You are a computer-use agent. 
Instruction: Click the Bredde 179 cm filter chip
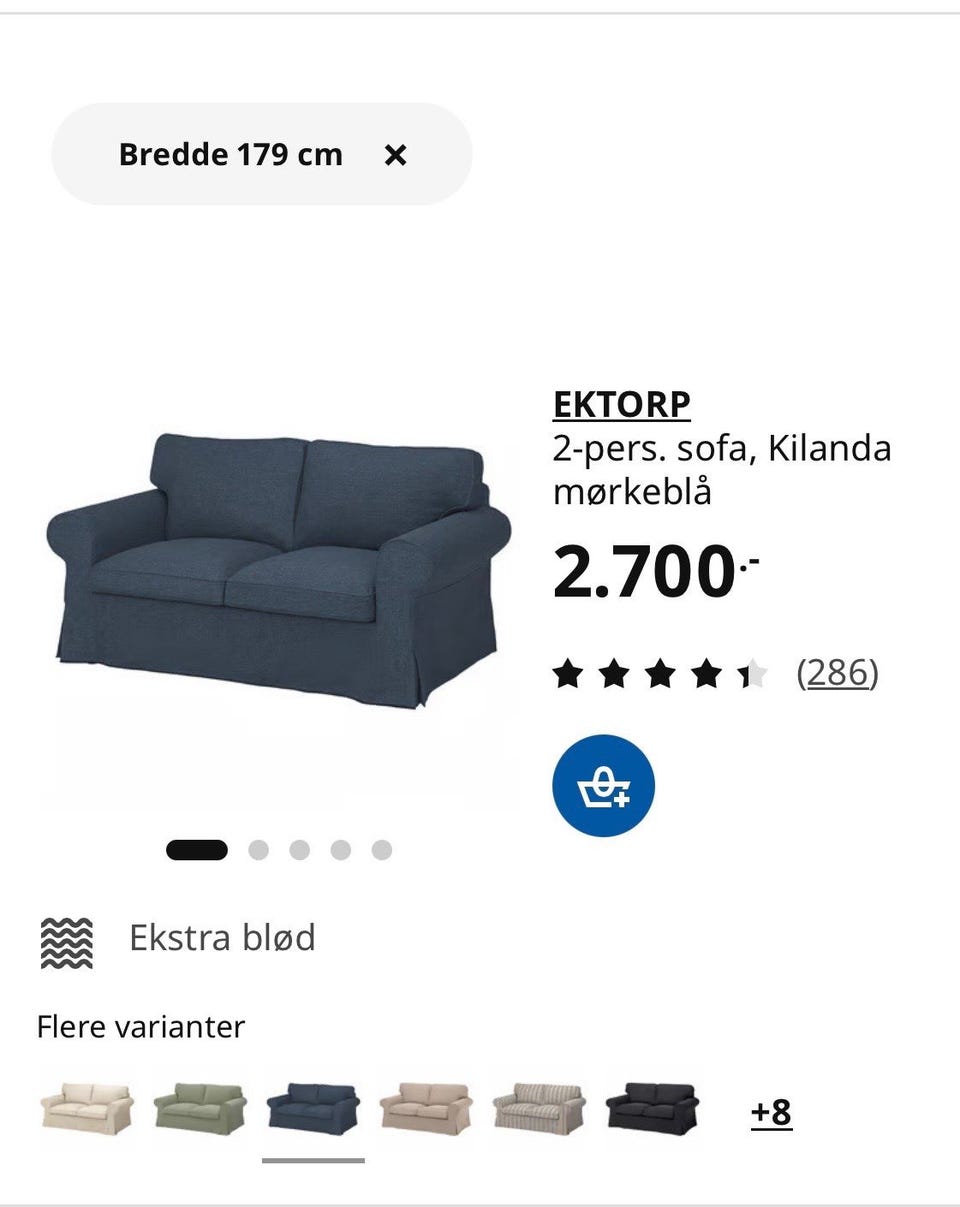coord(230,154)
